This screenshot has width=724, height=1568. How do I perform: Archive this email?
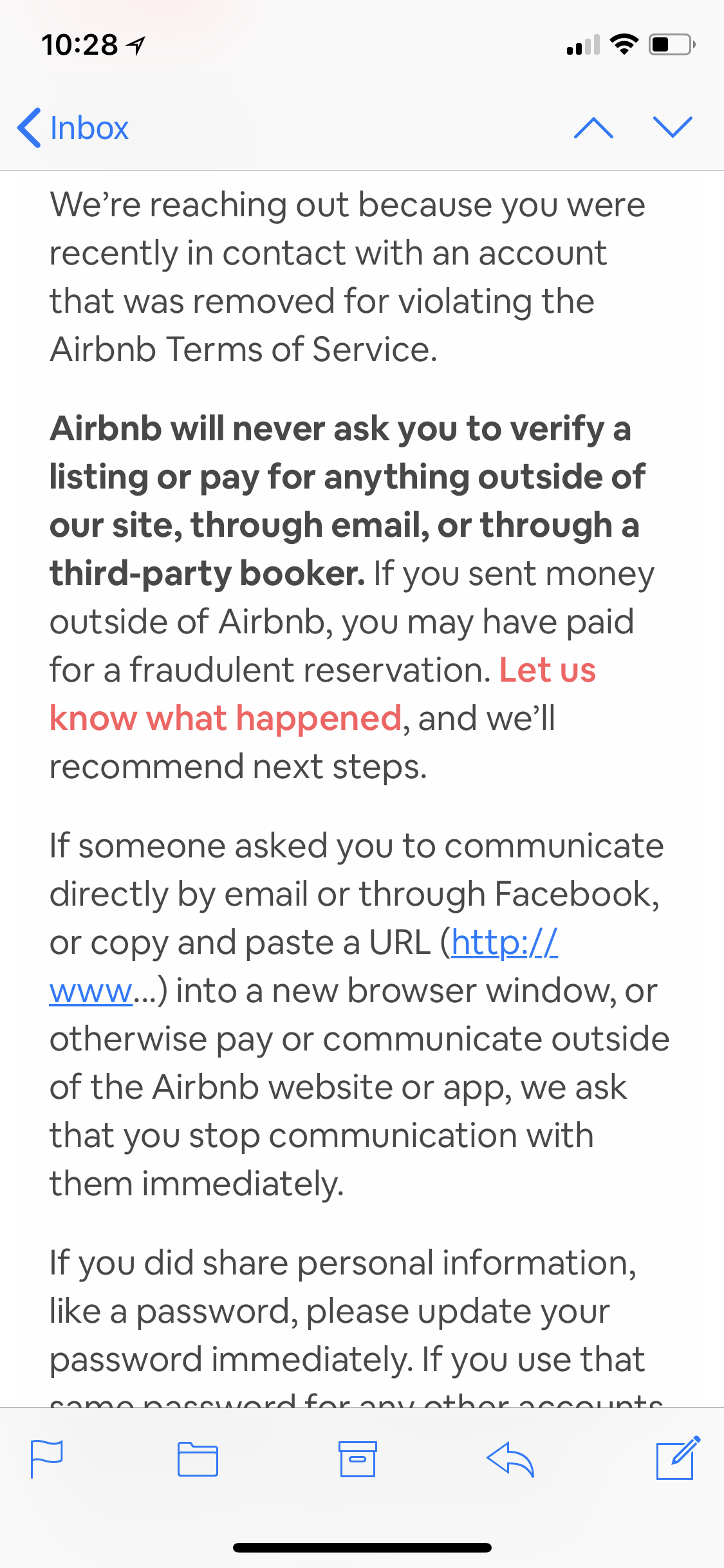(358, 1459)
